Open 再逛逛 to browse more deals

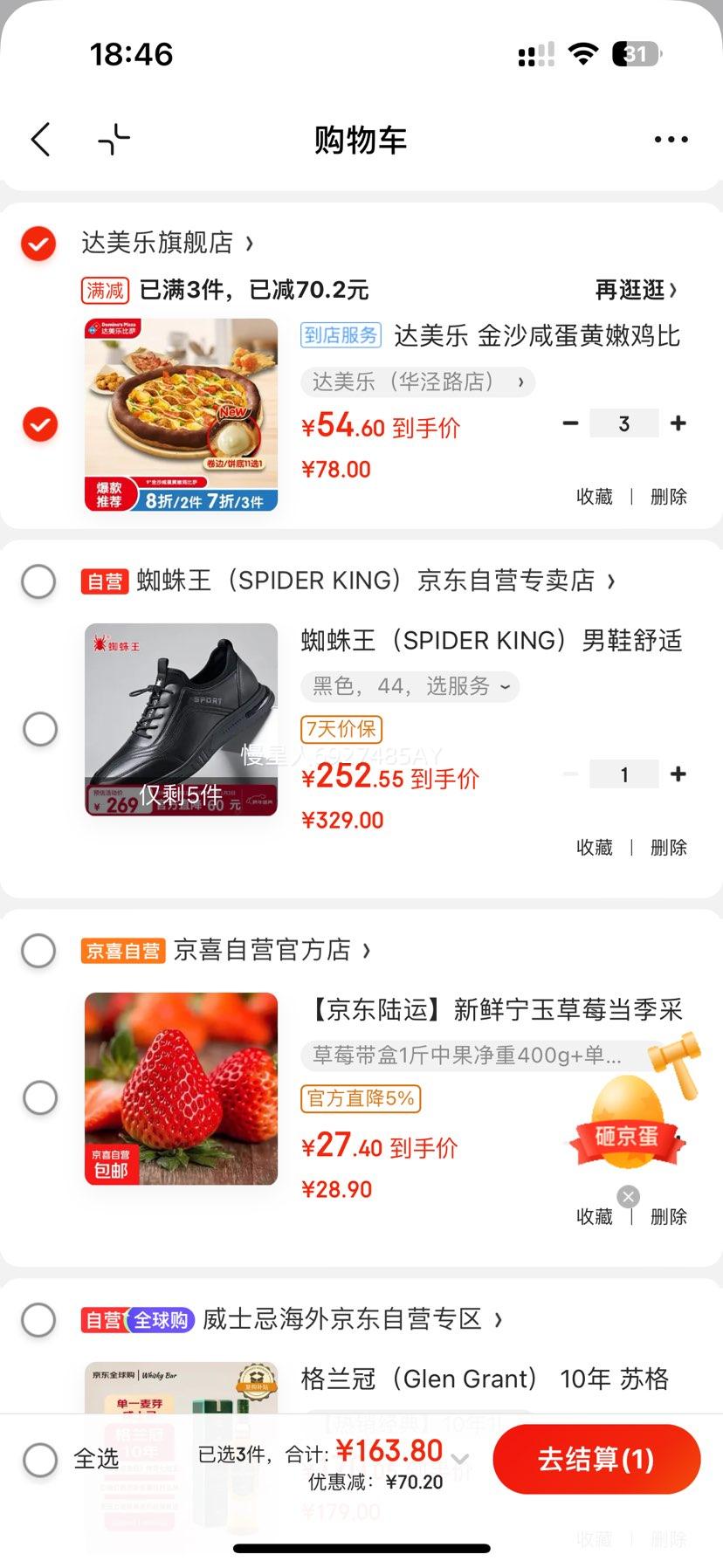click(636, 290)
